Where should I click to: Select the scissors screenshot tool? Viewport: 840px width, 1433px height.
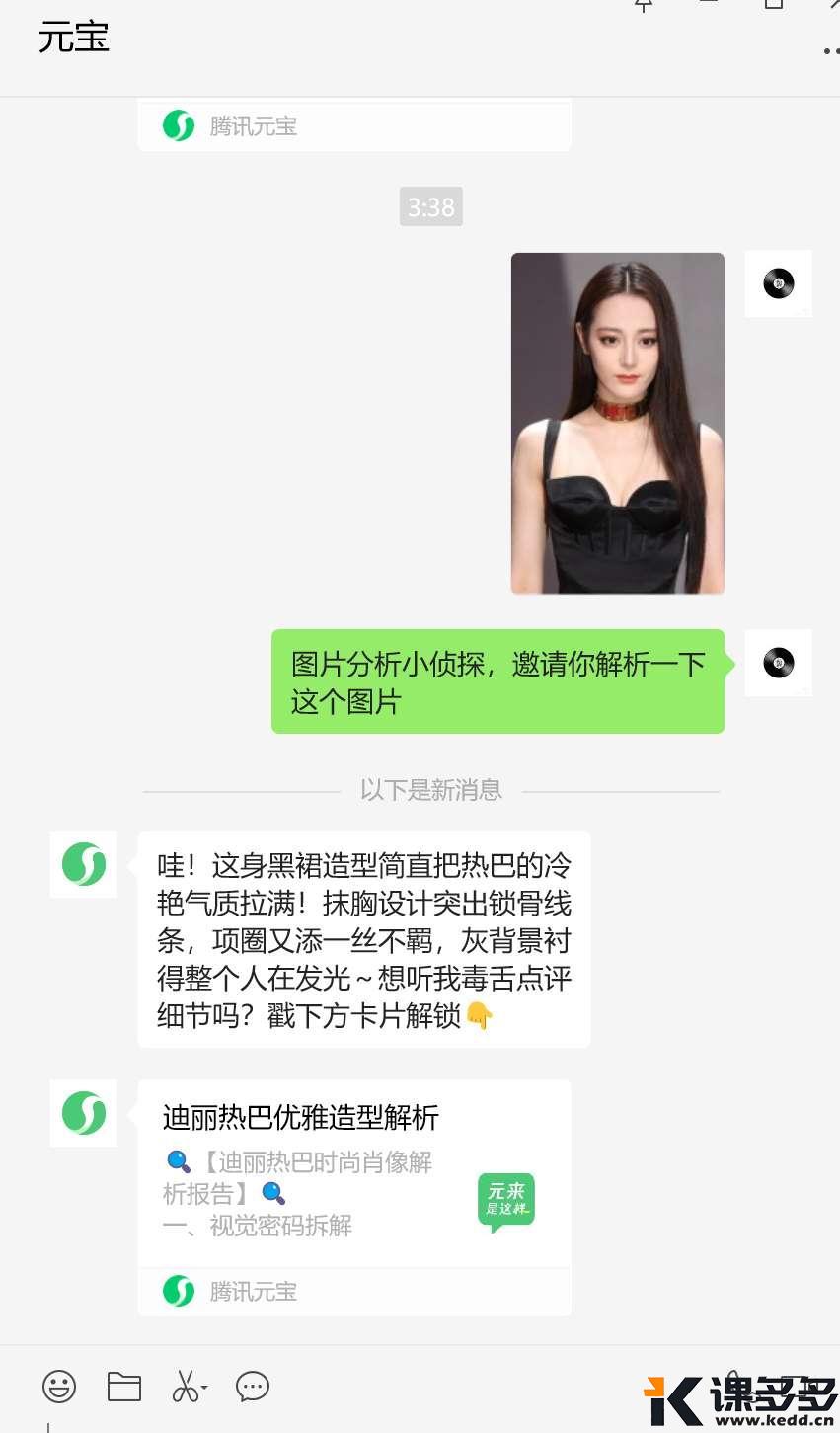(x=186, y=1387)
